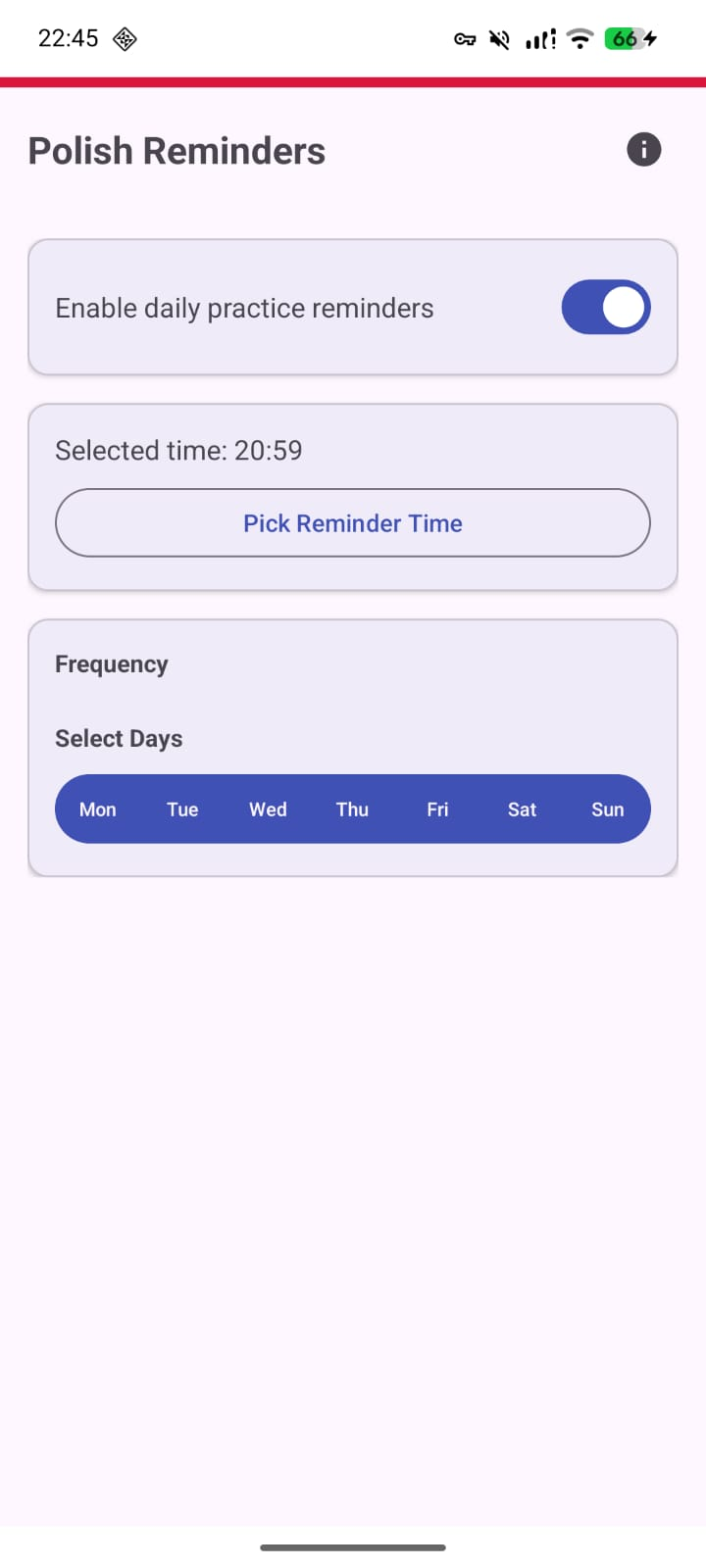Toggle Wed in the day selector
This screenshot has width=706, height=1568.
pyautogui.click(x=268, y=809)
